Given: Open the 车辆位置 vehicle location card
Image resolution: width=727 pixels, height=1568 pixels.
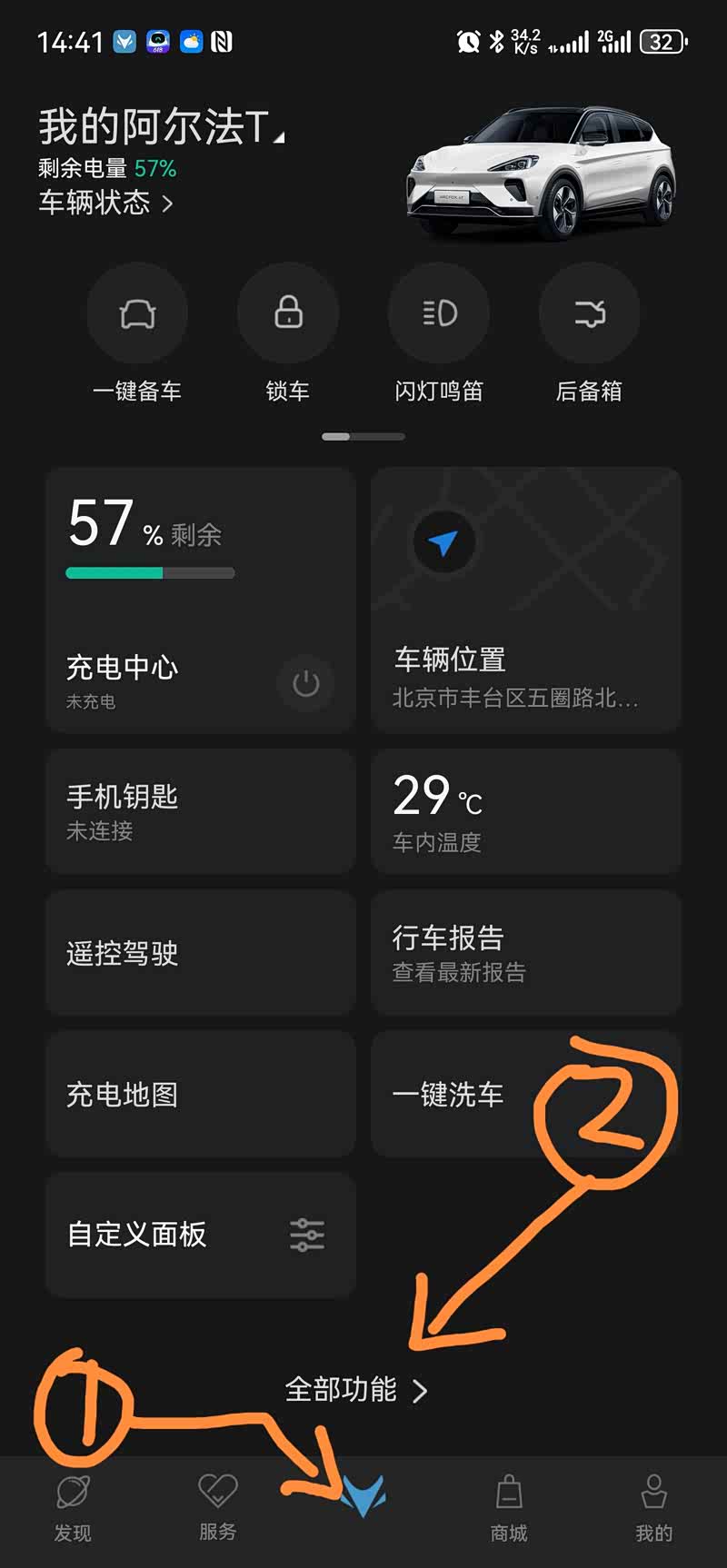Looking at the screenshot, I should point(525,600).
